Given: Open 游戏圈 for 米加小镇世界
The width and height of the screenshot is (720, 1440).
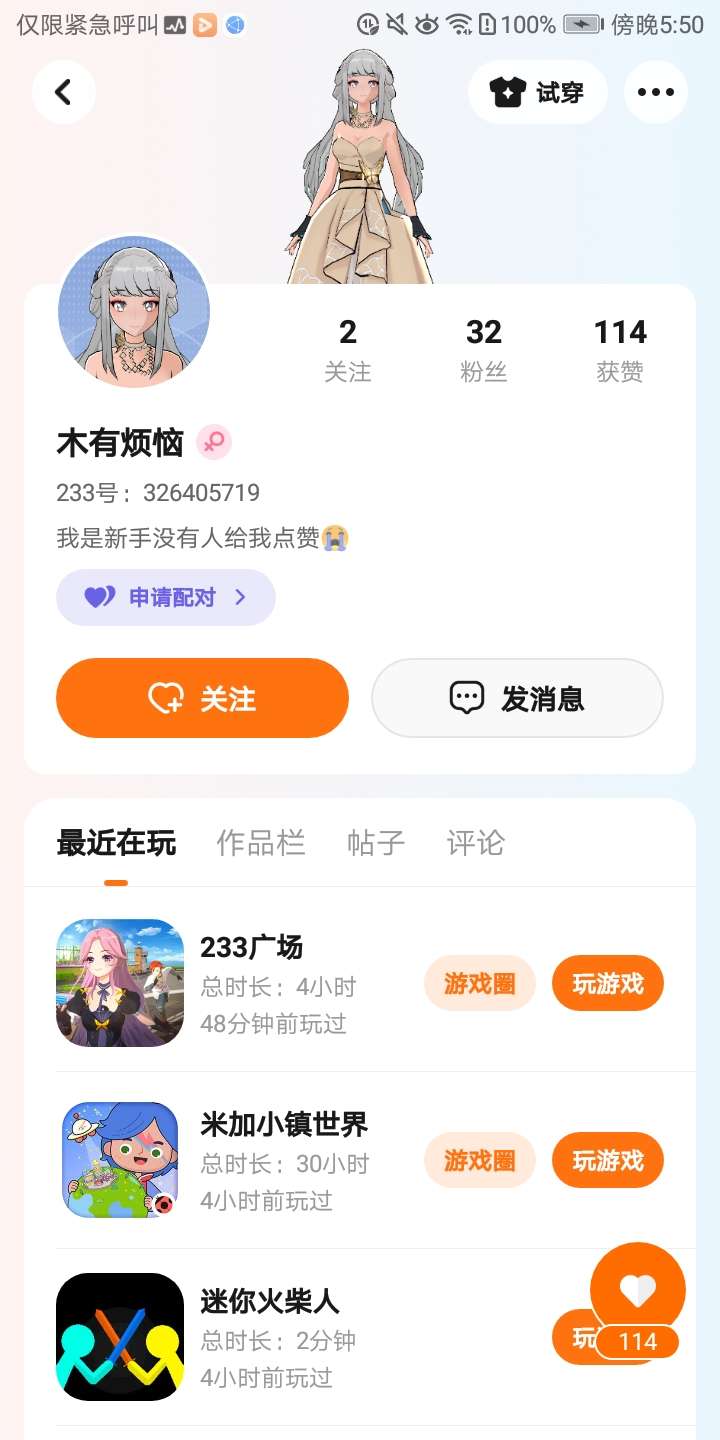Looking at the screenshot, I should click(x=480, y=1160).
